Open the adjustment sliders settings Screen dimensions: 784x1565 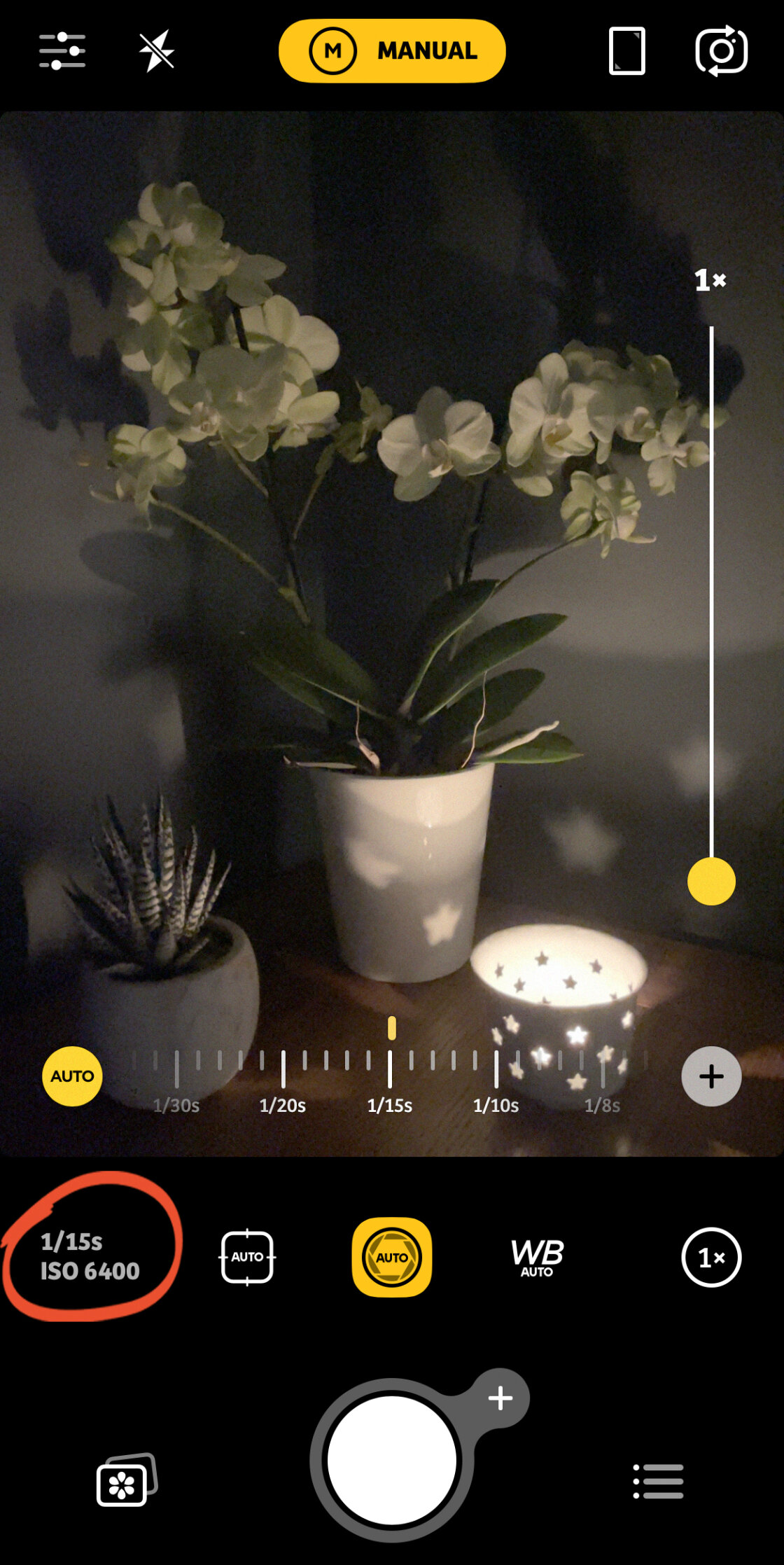(62, 51)
